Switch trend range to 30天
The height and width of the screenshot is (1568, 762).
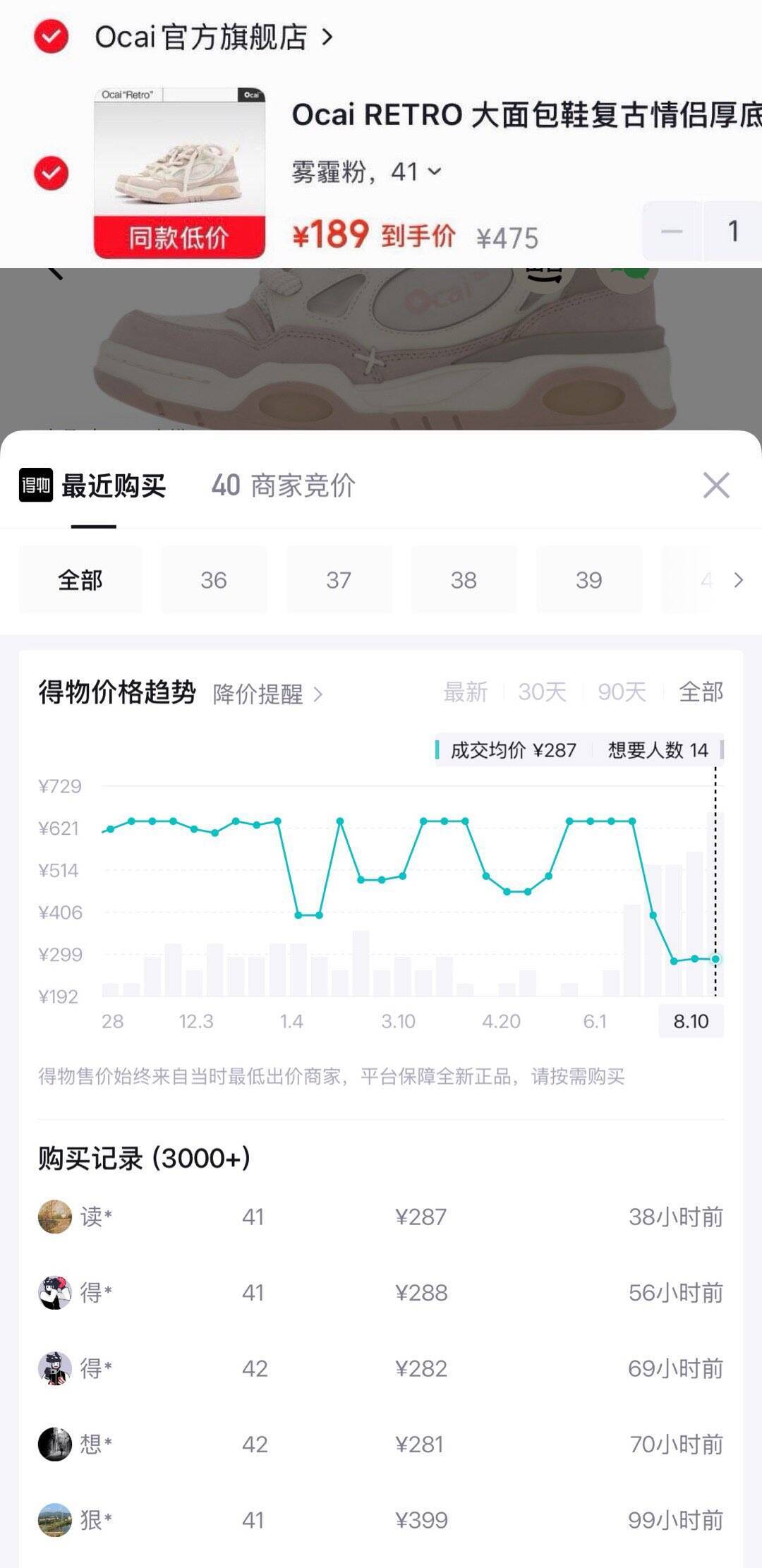(543, 692)
